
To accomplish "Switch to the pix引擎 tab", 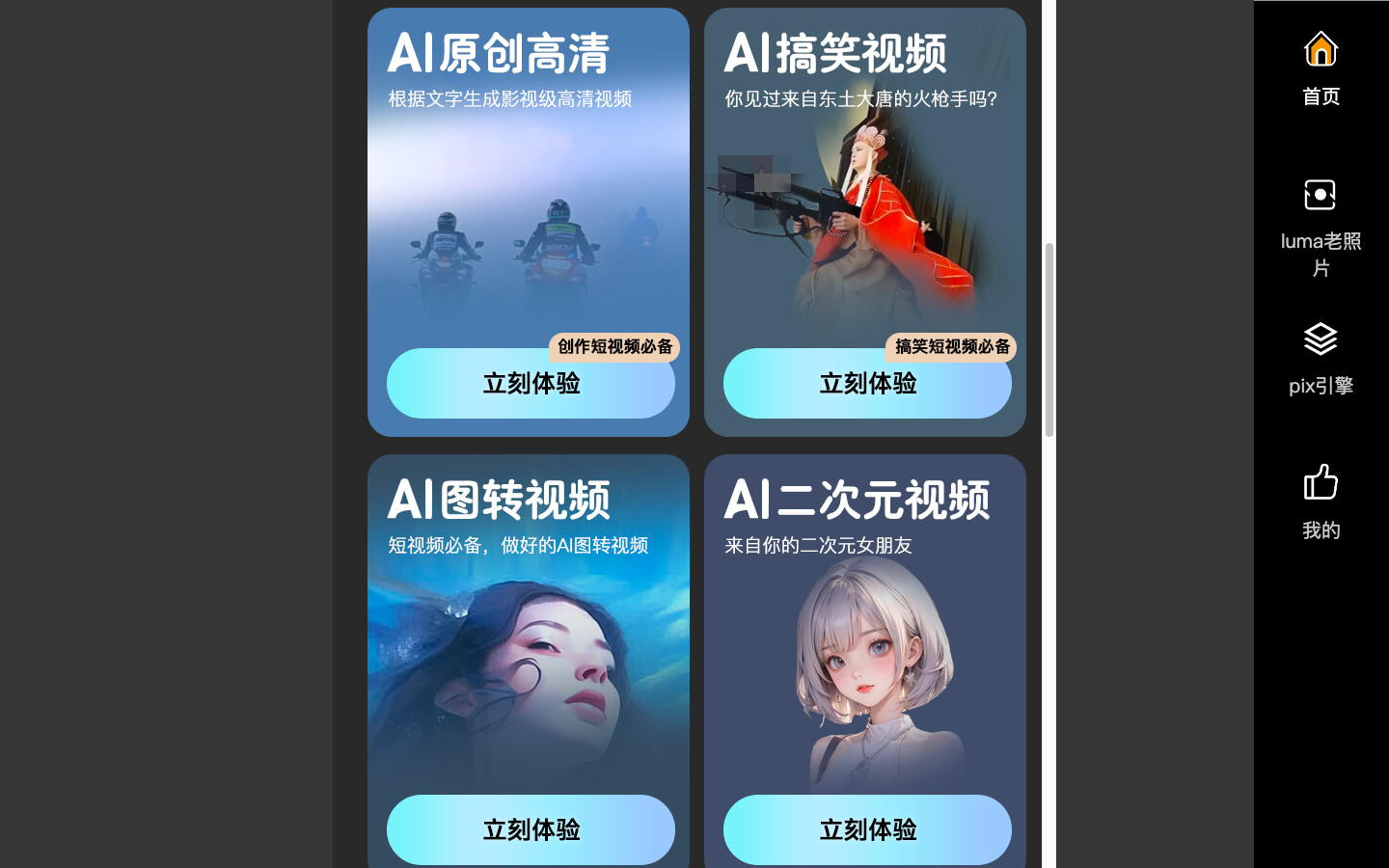I will tap(1321, 359).
